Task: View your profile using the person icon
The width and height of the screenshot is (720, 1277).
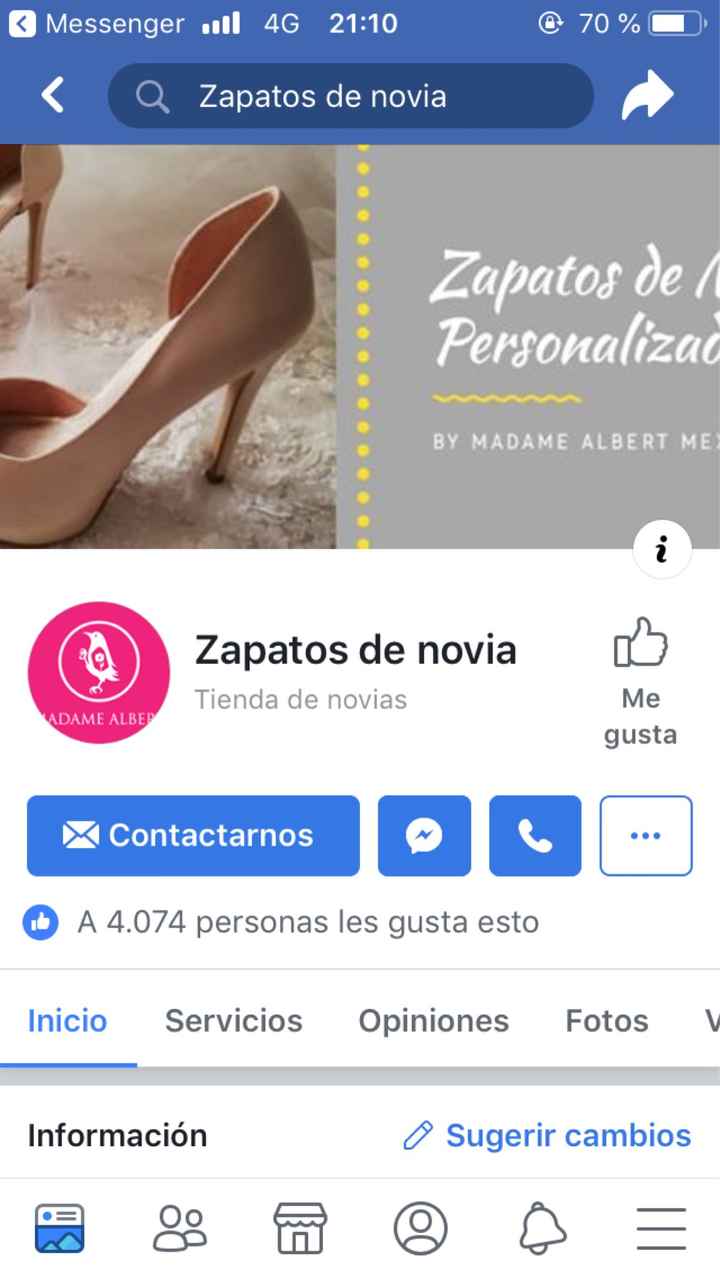Action: point(420,1227)
